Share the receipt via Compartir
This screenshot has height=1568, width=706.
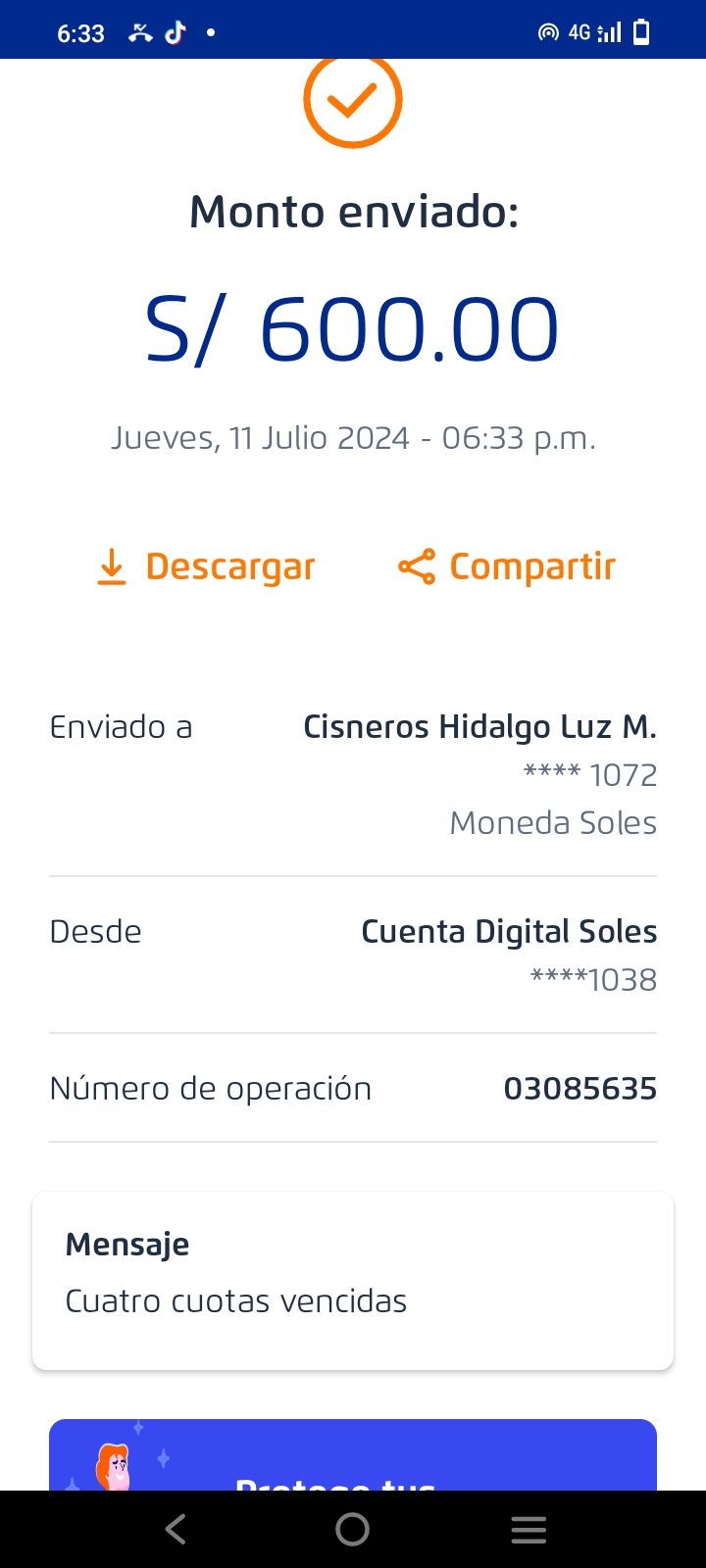(507, 566)
